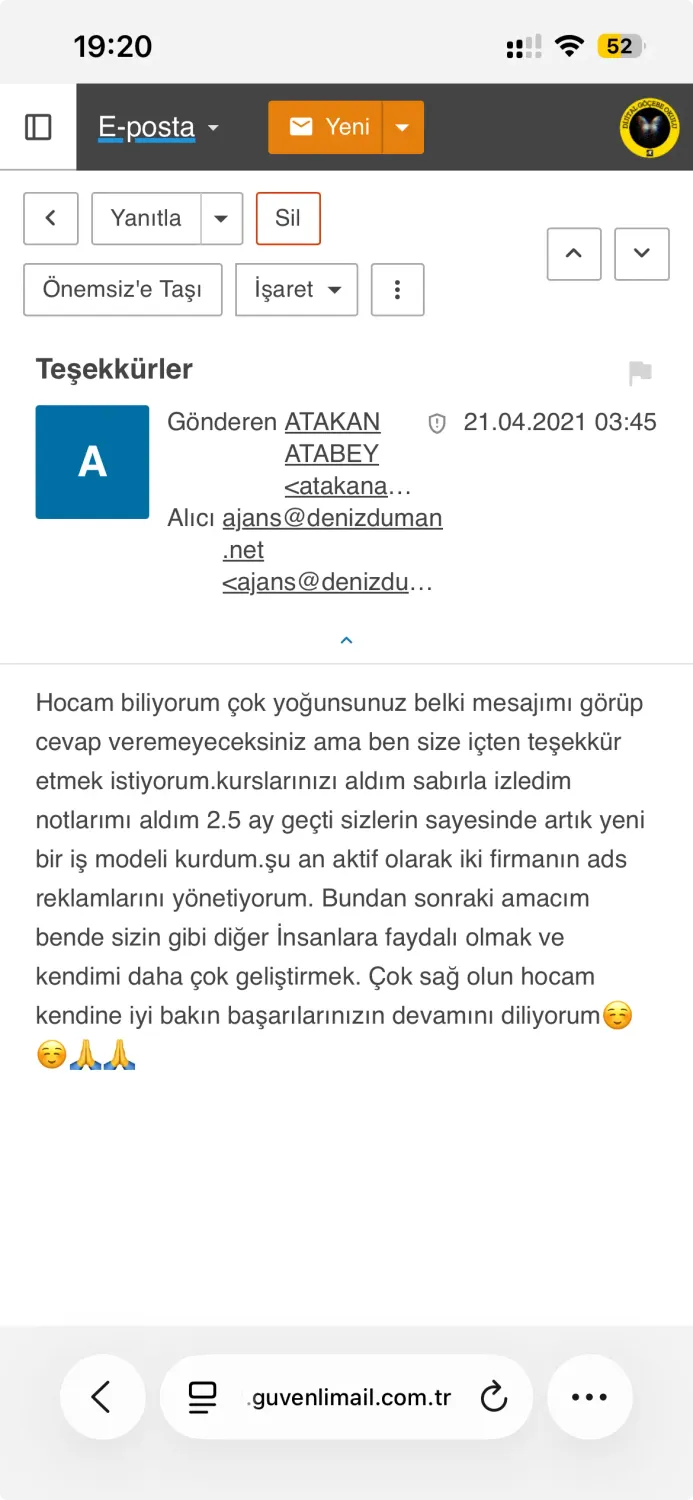
Task: Go back to the message list
Action: coord(51,218)
